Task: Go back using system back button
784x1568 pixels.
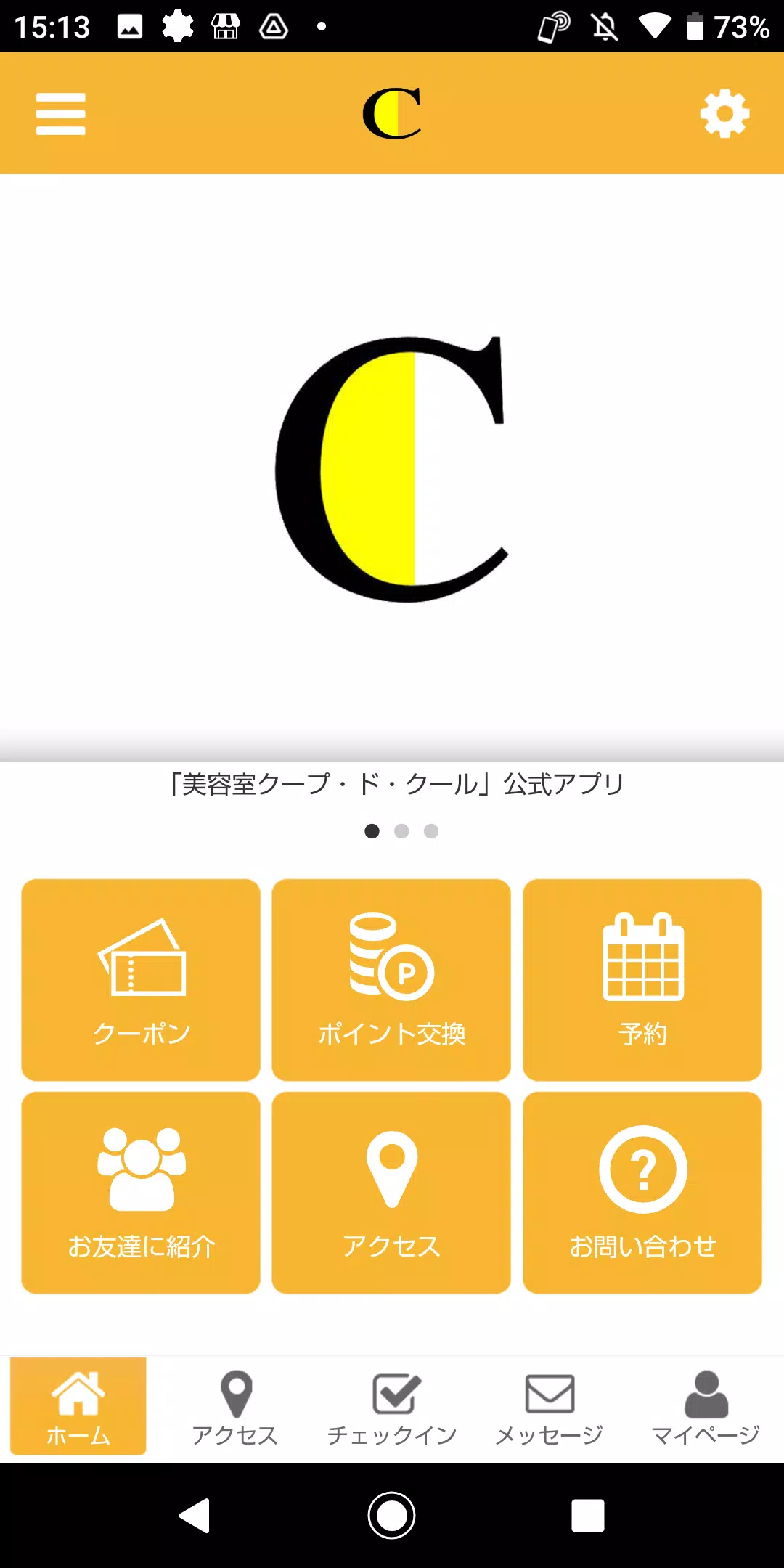Action: 195,1516
